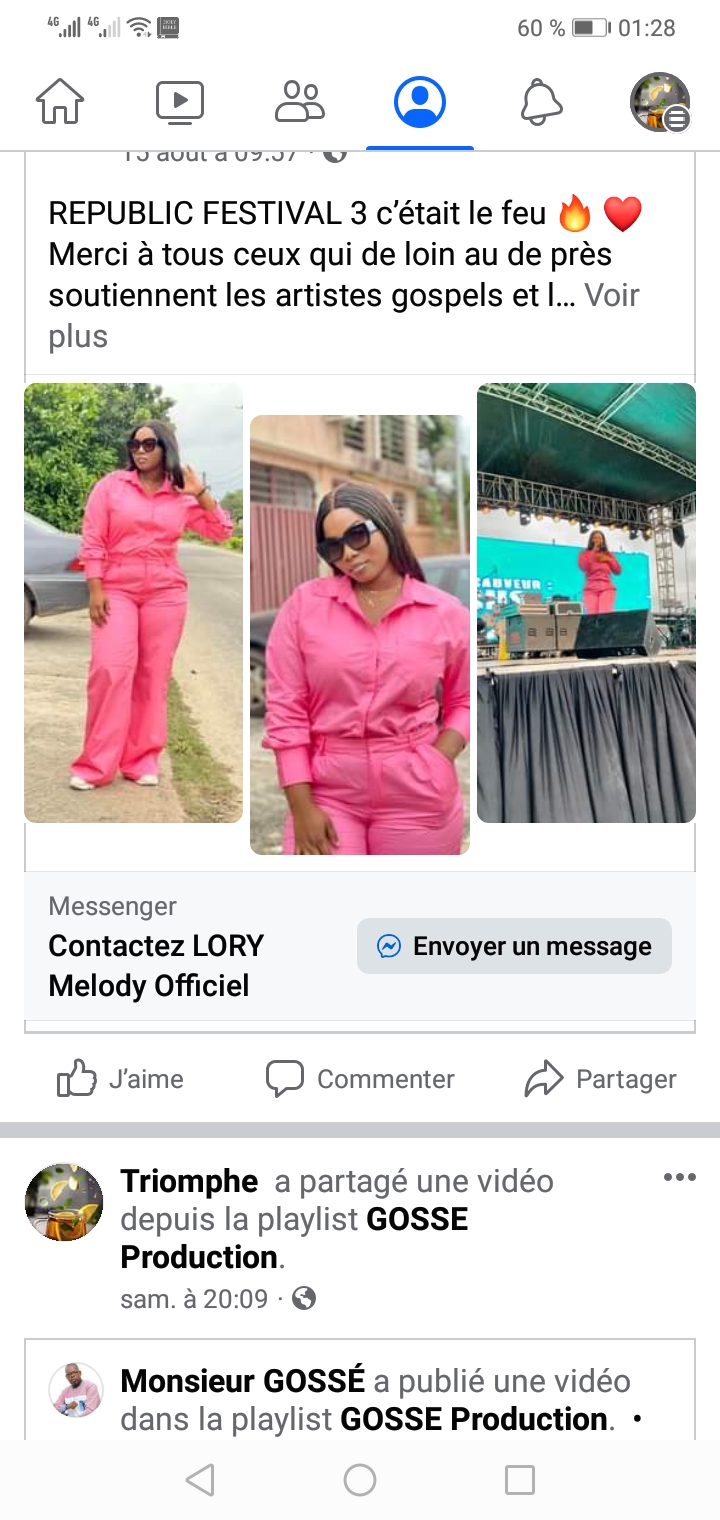View Monsieur GOSSÉ's profile
Image resolution: width=720 pixels, height=1520 pixels.
pos(242,1381)
